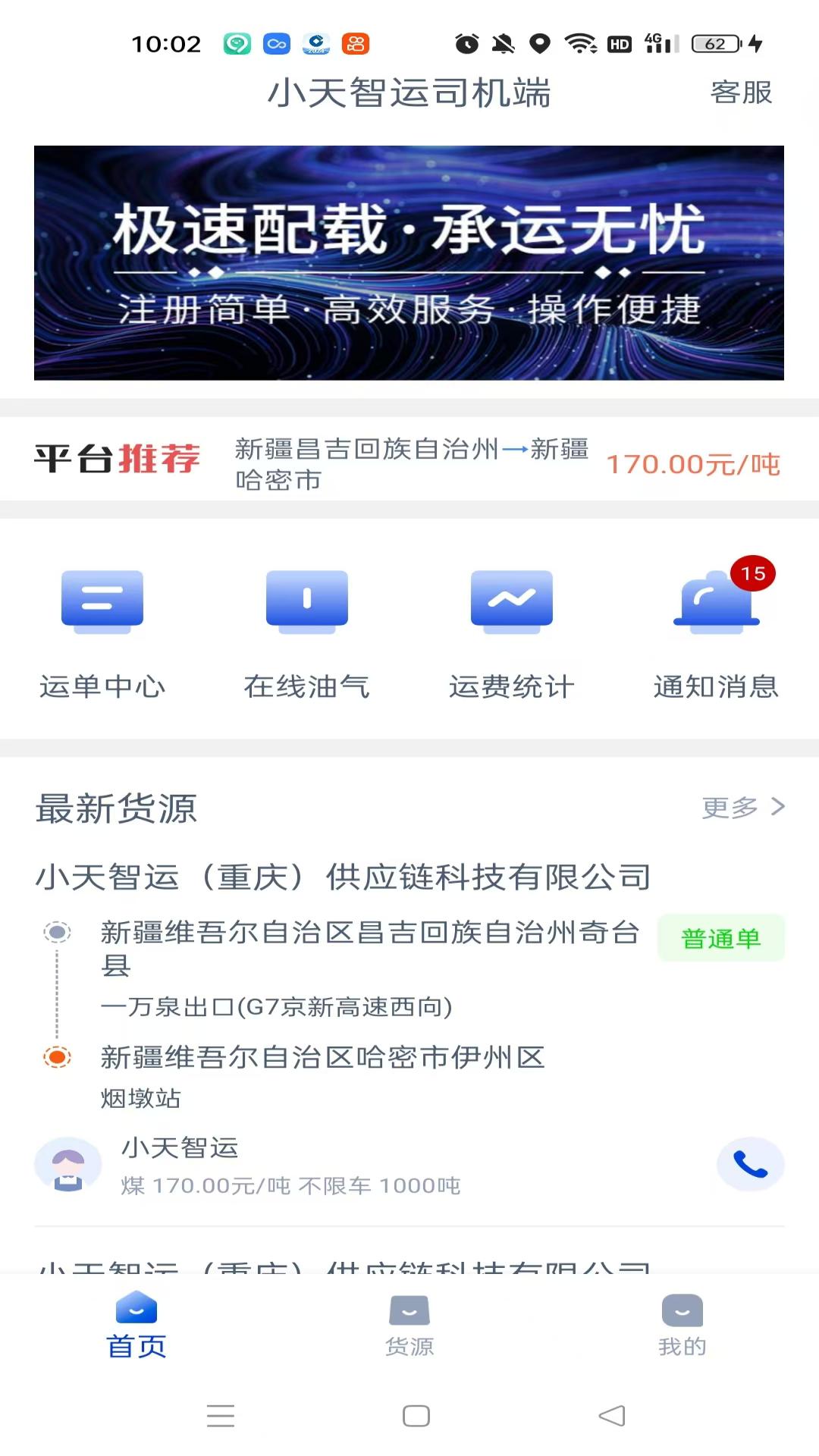Image resolution: width=819 pixels, height=1456 pixels.
Task: Tap the blue phone call icon
Action: click(x=750, y=1163)
